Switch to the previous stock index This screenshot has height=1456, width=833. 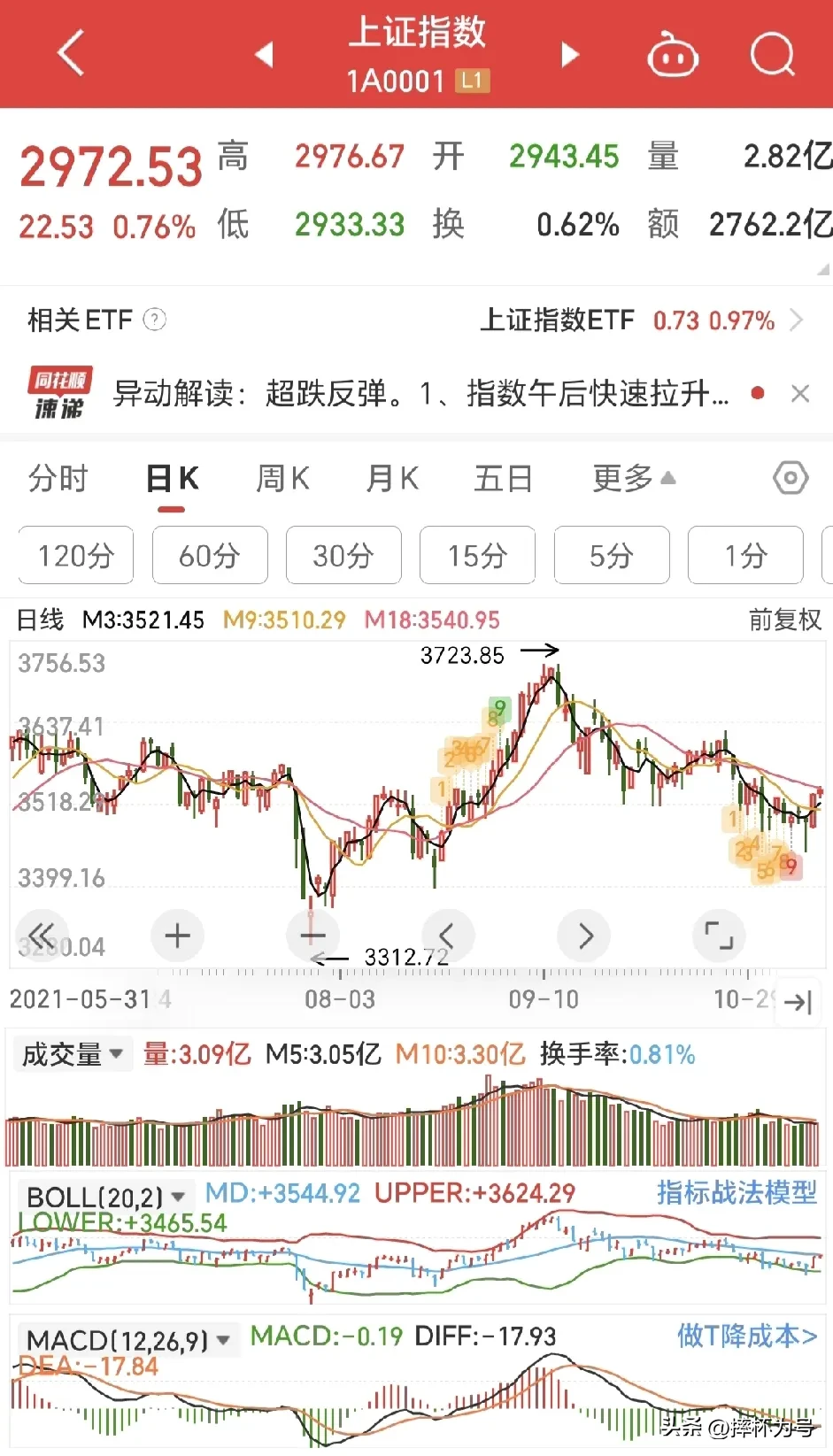tap(264, 55)
